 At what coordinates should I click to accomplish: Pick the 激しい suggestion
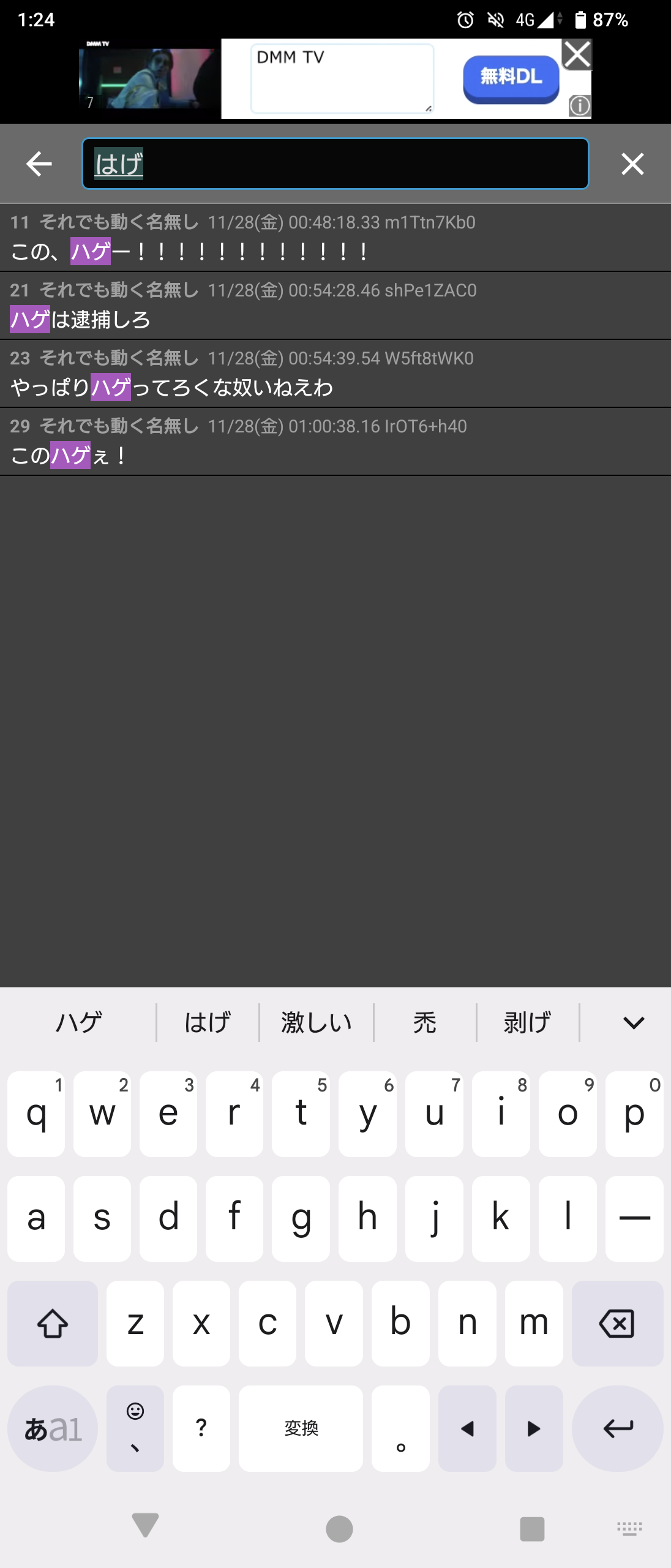317,1022
